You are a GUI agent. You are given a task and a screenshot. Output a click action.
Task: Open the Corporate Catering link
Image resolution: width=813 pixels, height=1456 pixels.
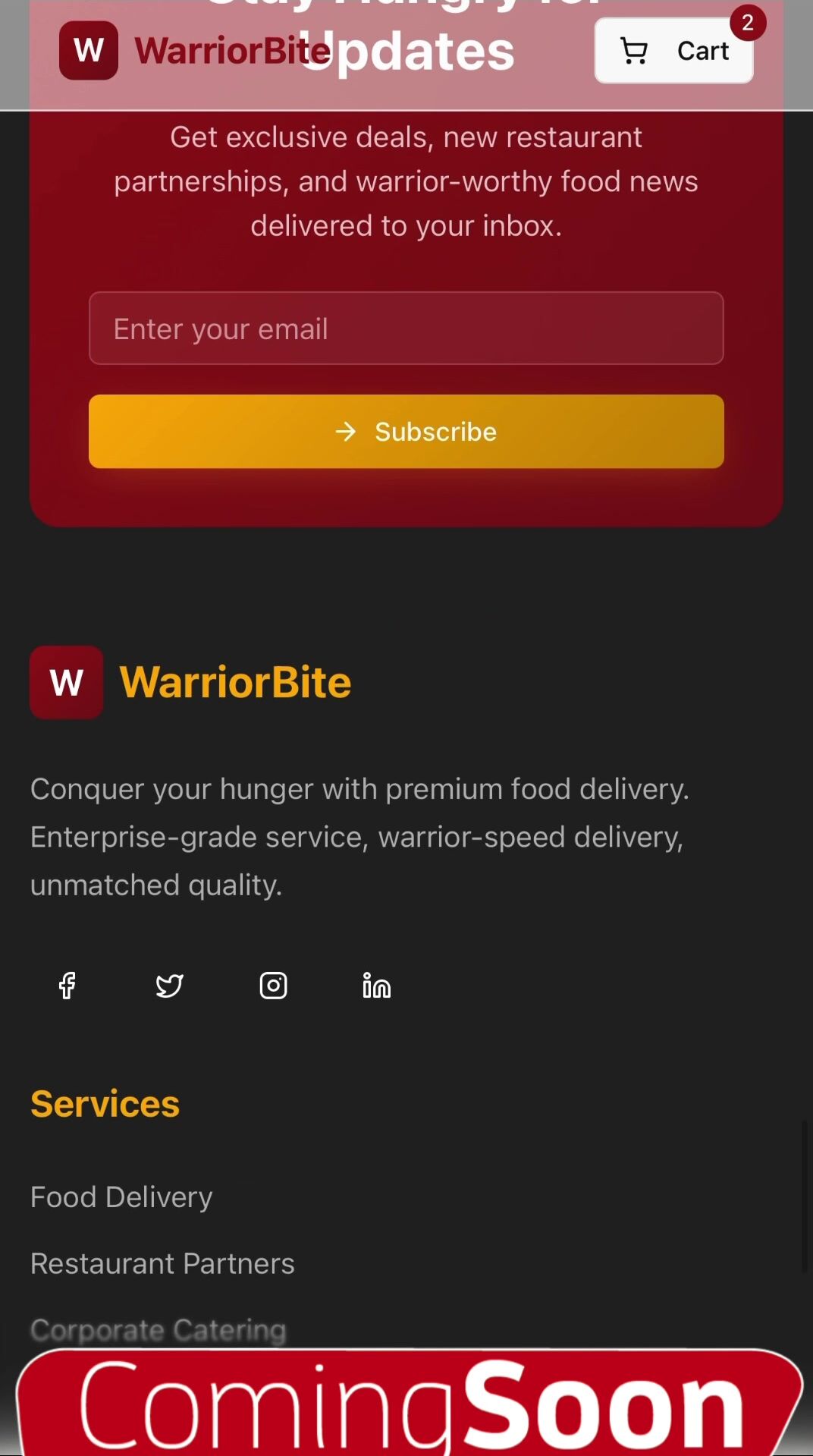tap(158, 1329)
